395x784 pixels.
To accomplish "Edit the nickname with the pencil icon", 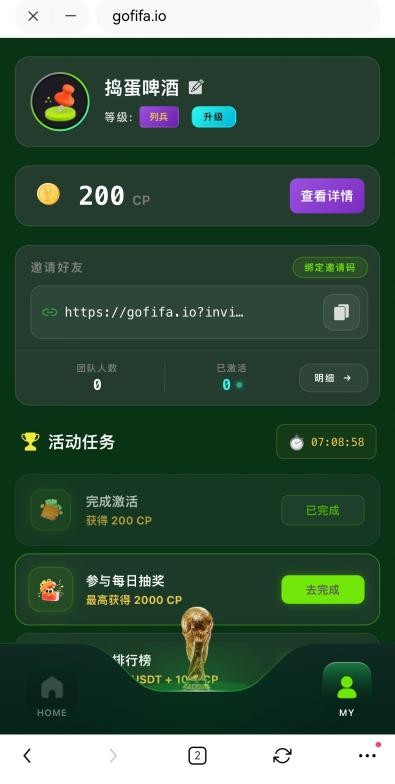I will [196, 87].
